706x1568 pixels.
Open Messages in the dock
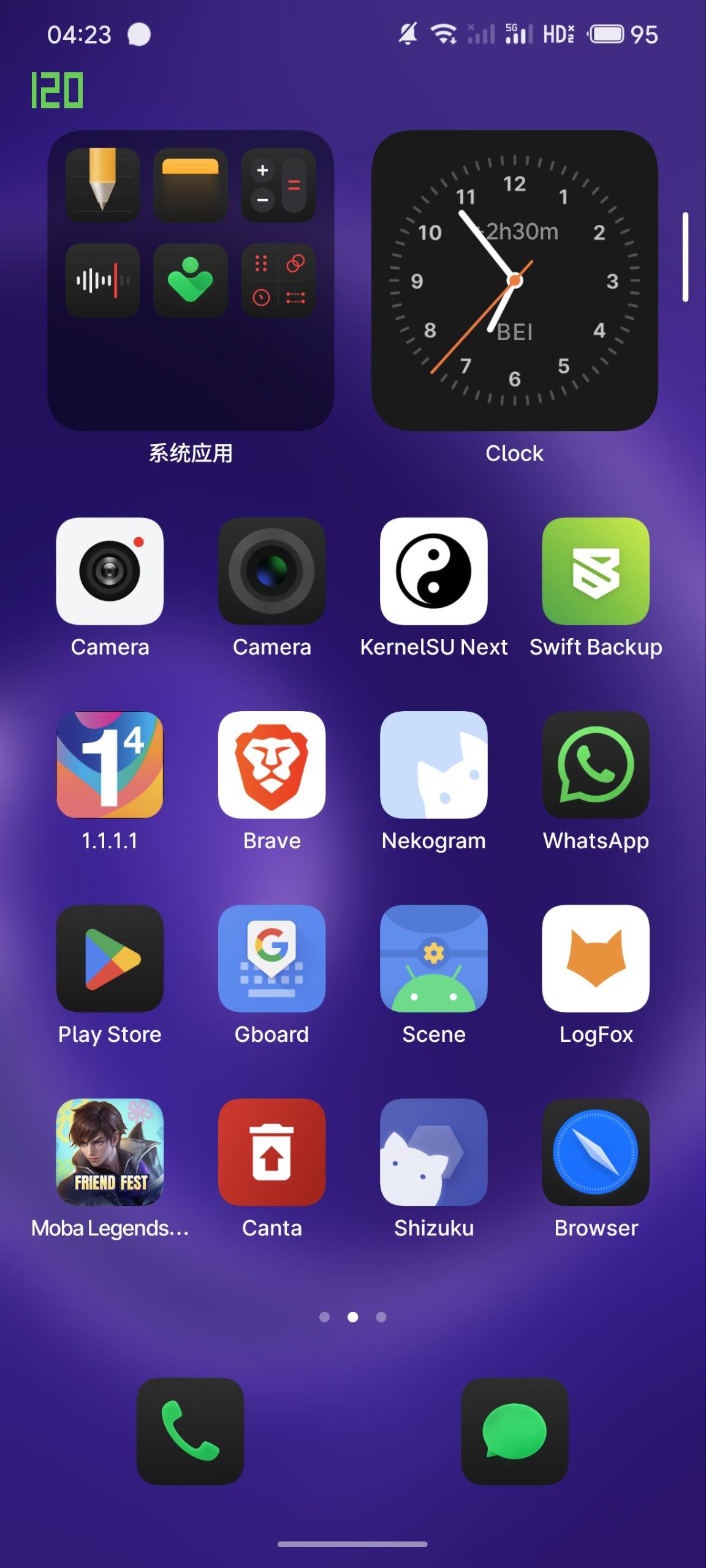pyautogui.click(x=514, y=1431)
